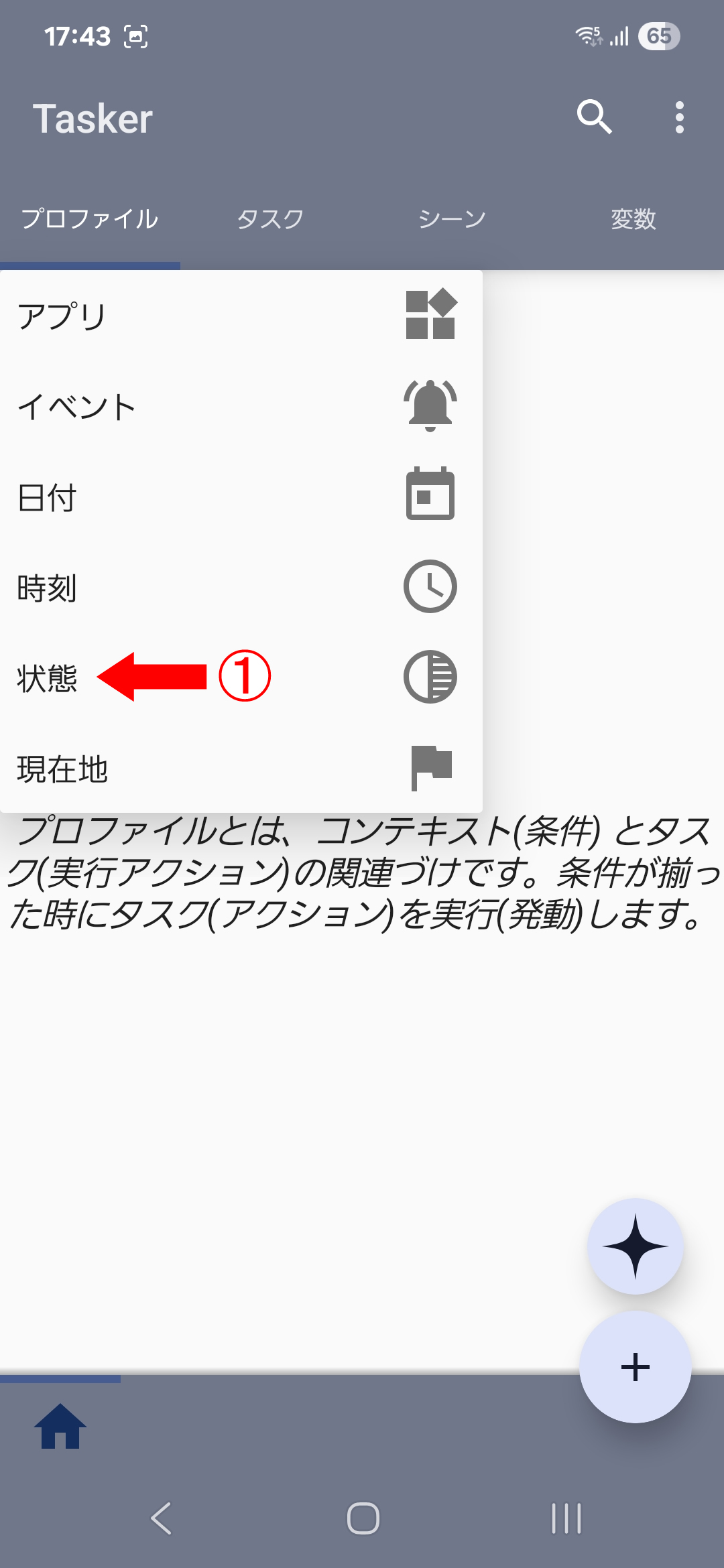The image size is (724, 1568).
Task: Switch to the 変数 tab
Action: (x=633, y=219)
